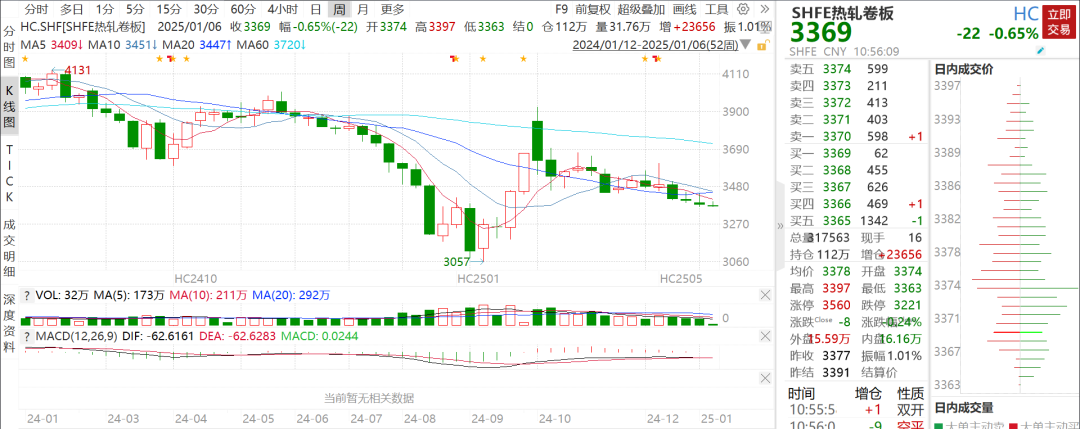Switch to 1分 chart interval
The height and width of the screenshot is (429, 1080).
coord(104,9)
